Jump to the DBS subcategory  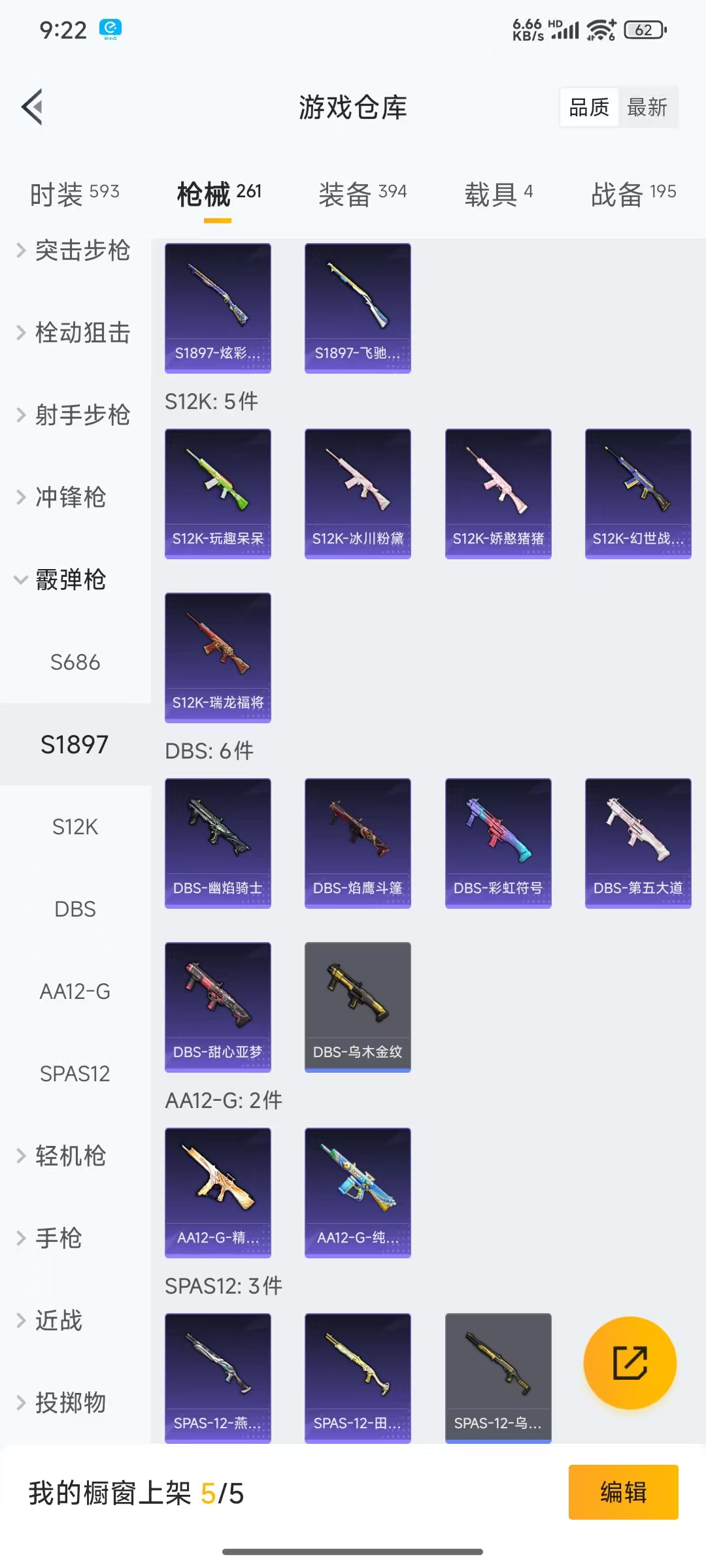click(75, 909)
